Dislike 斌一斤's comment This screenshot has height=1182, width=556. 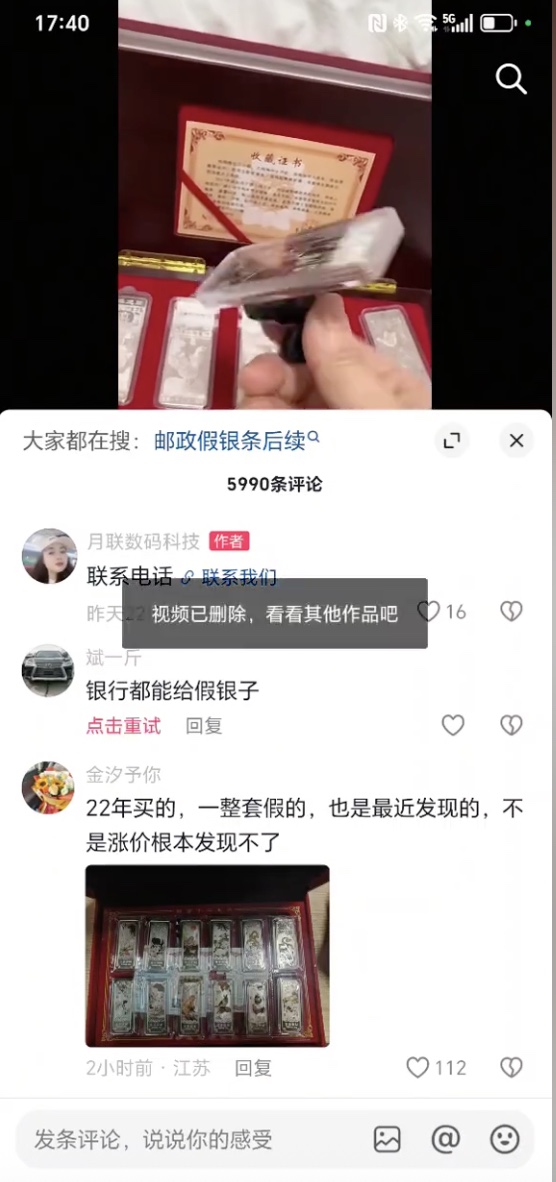click(x=512, y=726)
